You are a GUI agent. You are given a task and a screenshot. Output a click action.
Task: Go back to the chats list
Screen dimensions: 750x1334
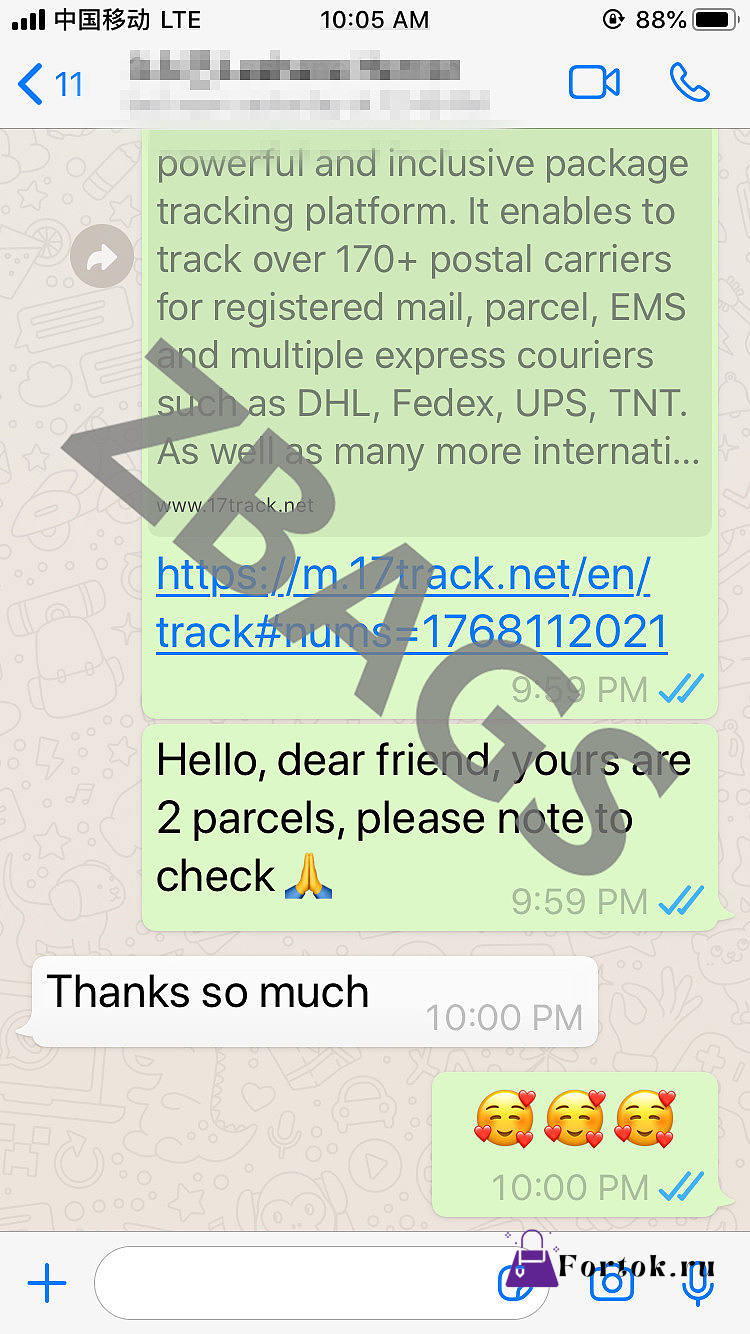[x=50, y=84]
